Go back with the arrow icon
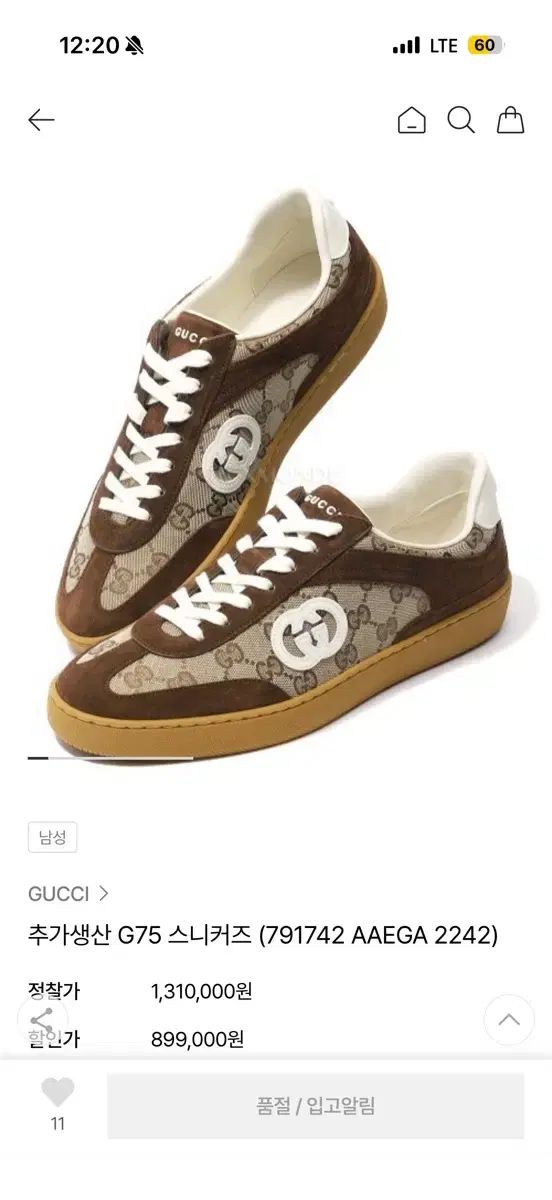Viewport: 552px width, 1200px height. [41, 121]
